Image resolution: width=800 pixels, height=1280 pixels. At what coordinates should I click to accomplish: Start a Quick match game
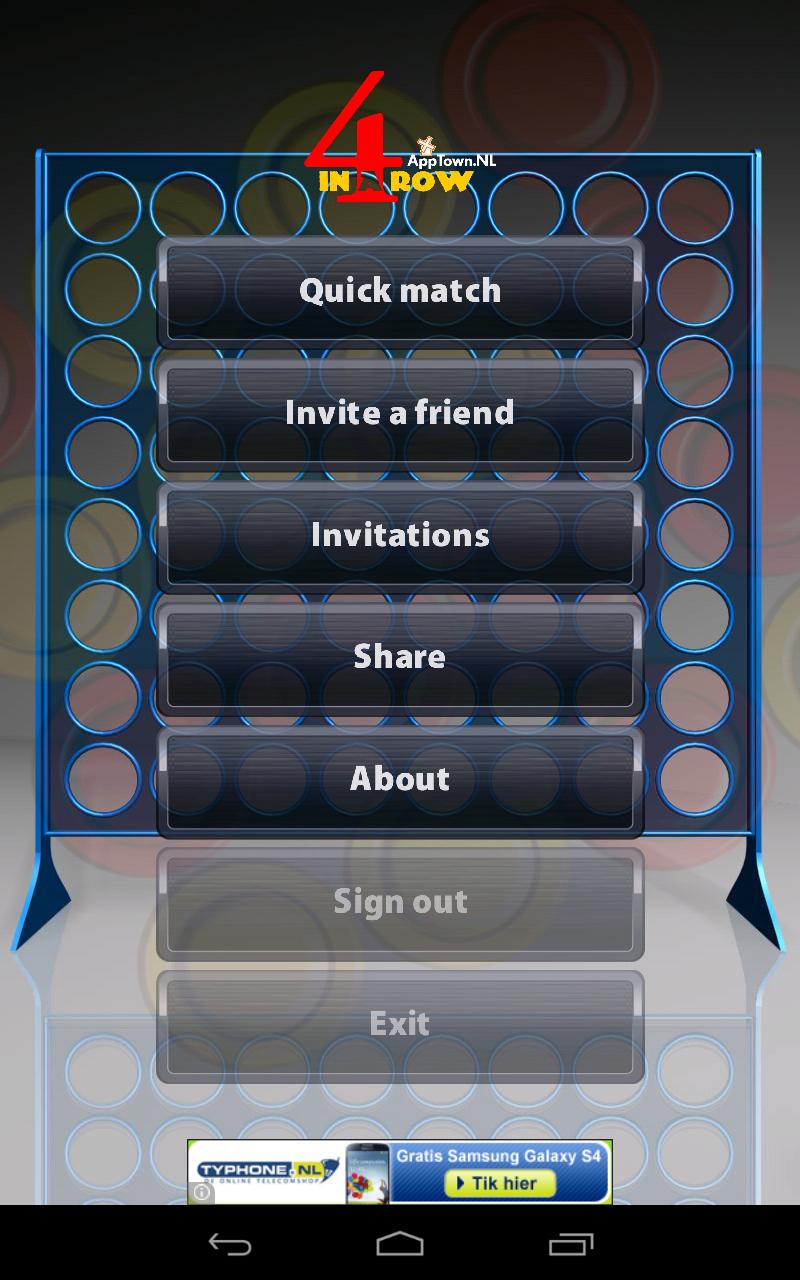pos(400,290)
